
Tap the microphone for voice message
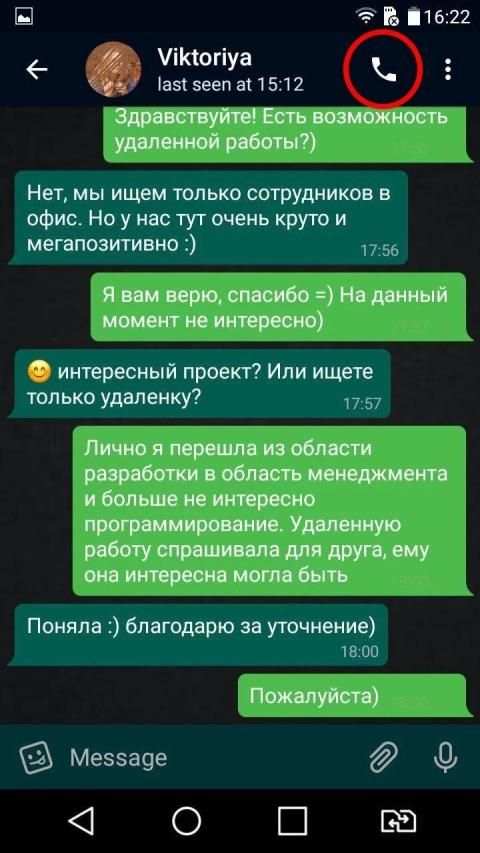pyautogui.click(x=446, y=757)
